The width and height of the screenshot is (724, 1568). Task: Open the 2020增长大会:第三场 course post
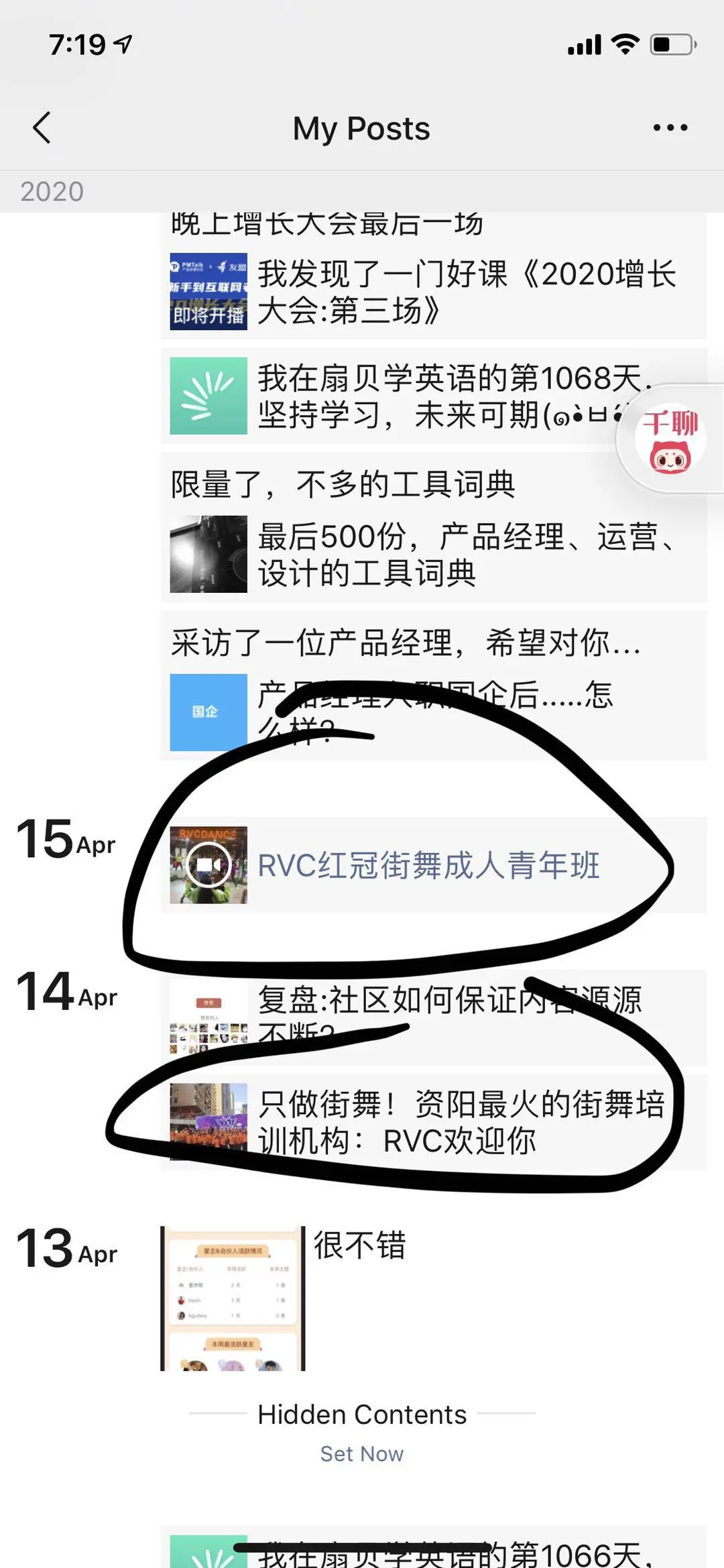click(433, 292)
